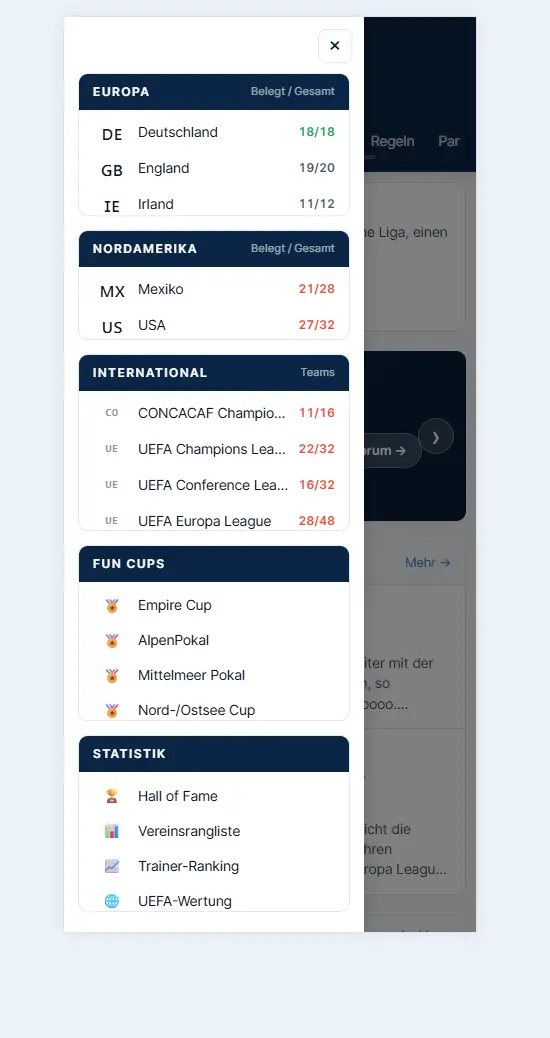This screenshot has height=1038, width=550.
Task: Select UEFA Conference League
Action: click(x=214, y=485)
